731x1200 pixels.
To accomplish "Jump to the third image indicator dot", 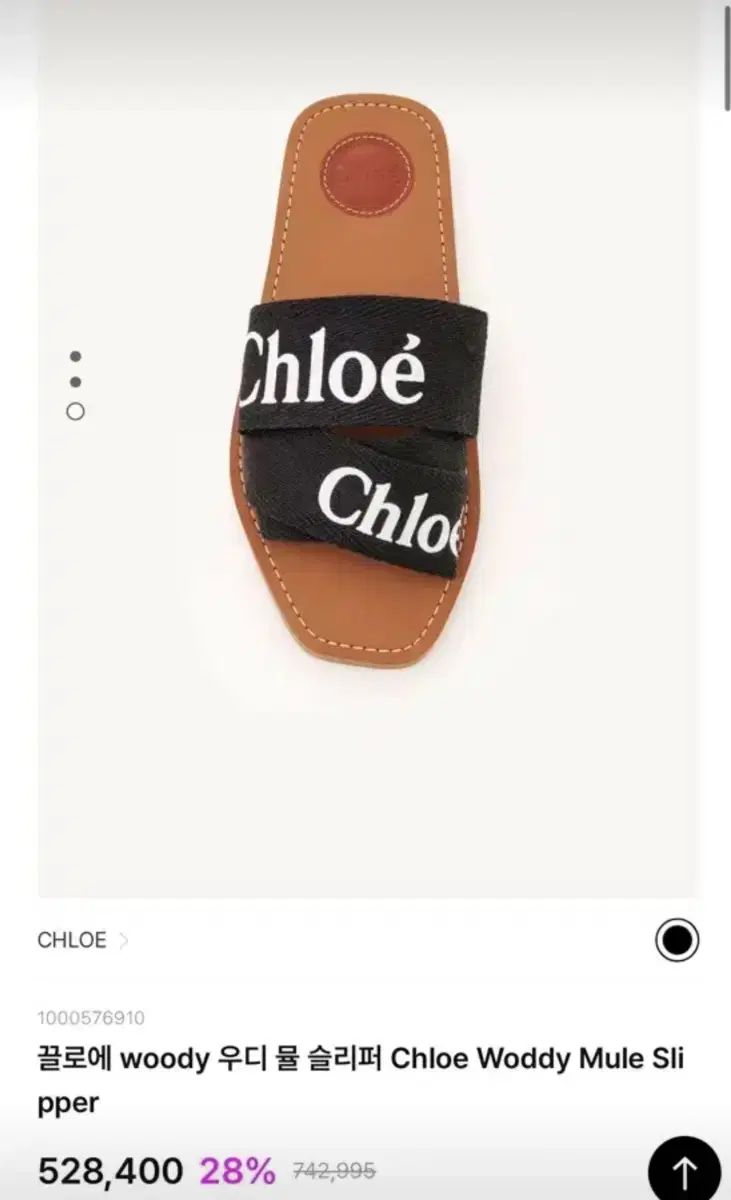I will 75,411.
